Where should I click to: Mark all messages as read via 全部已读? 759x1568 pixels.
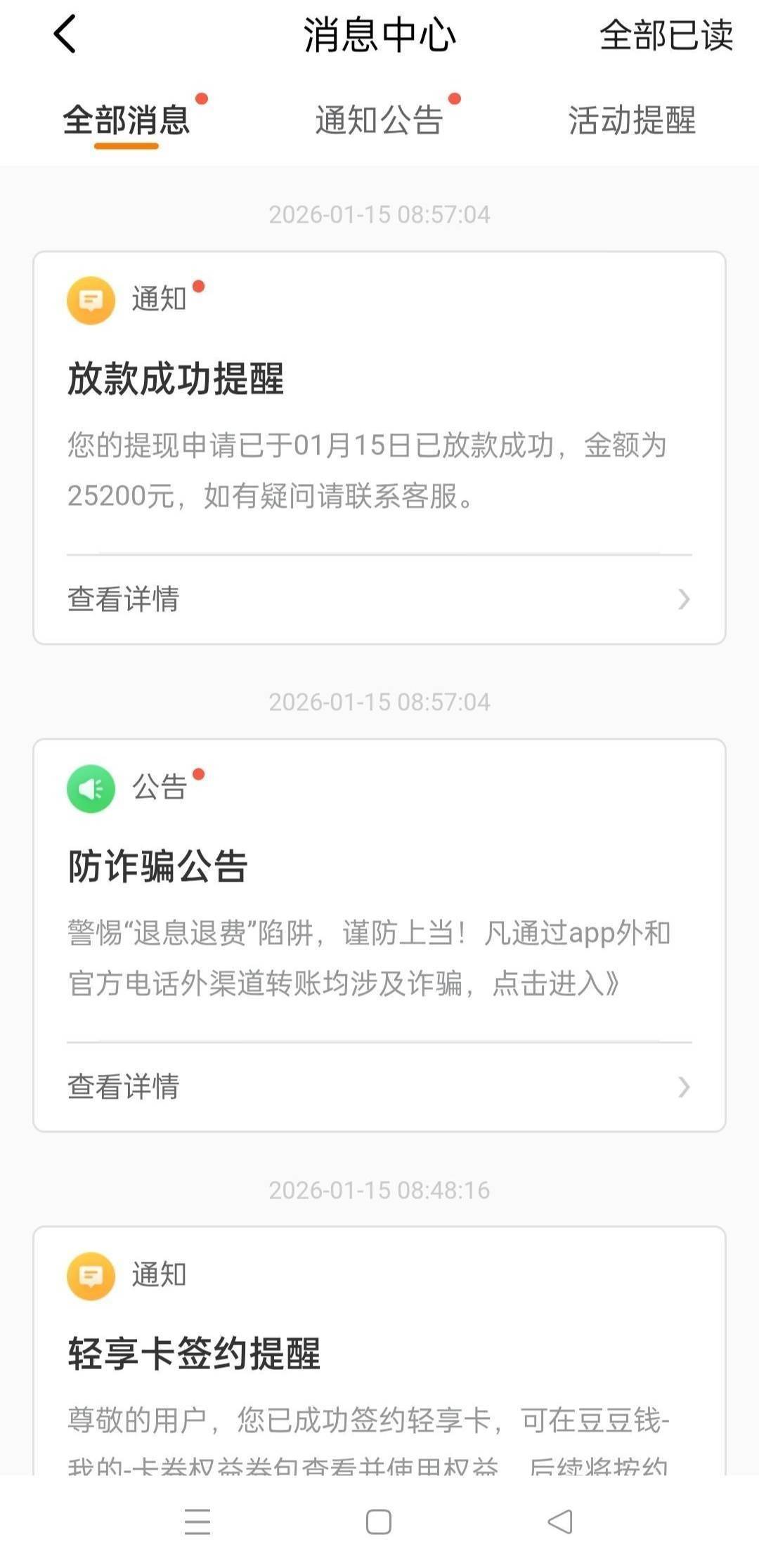pyautogui.click(x=666, y=35)
